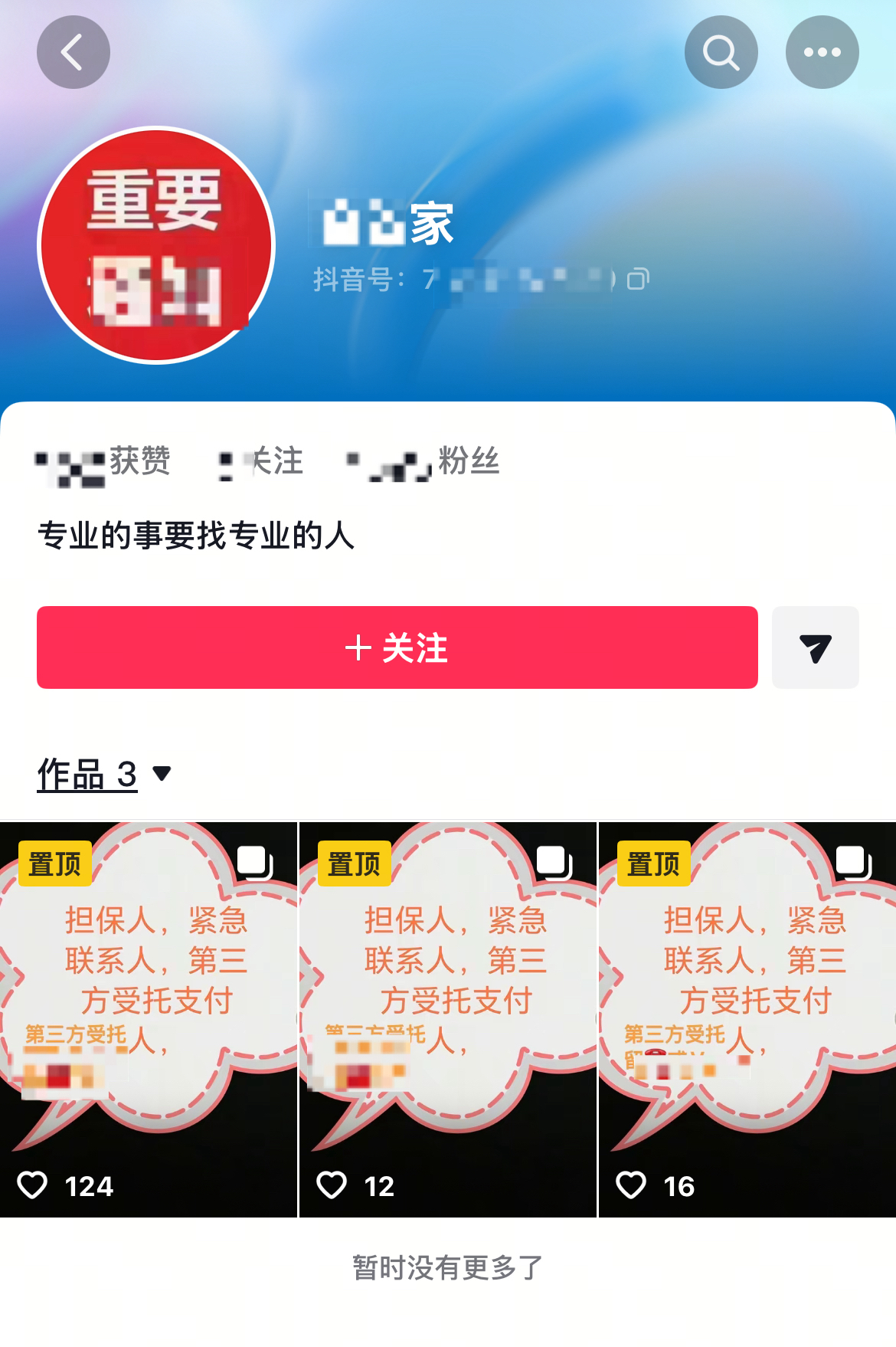Tap the red profile avatar
Image resolution: width=896 pixels, height=1347 pixels.
point(156,245)
